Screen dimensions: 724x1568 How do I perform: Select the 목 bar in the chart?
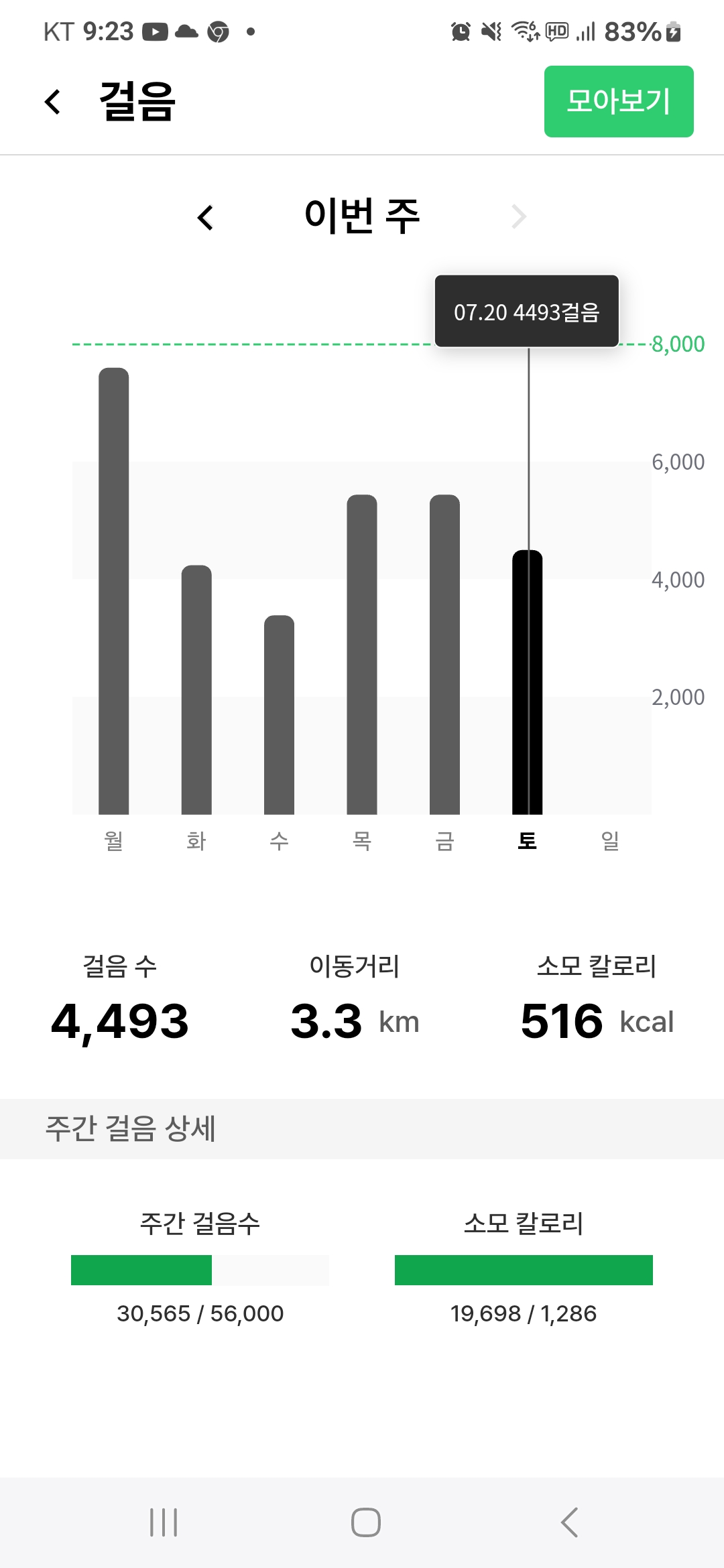point(362,654)
